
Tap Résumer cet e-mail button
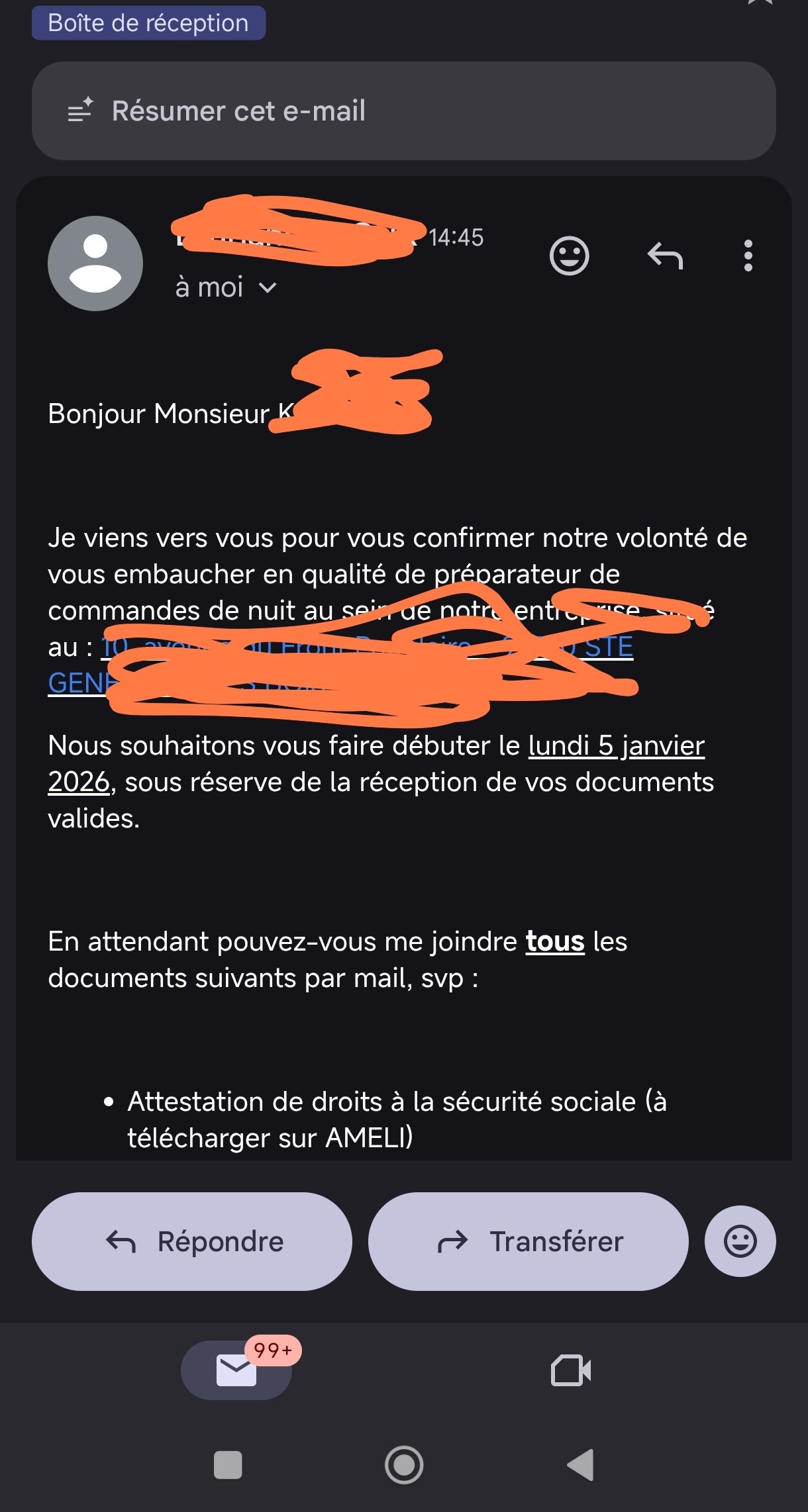tap(403, 111)
